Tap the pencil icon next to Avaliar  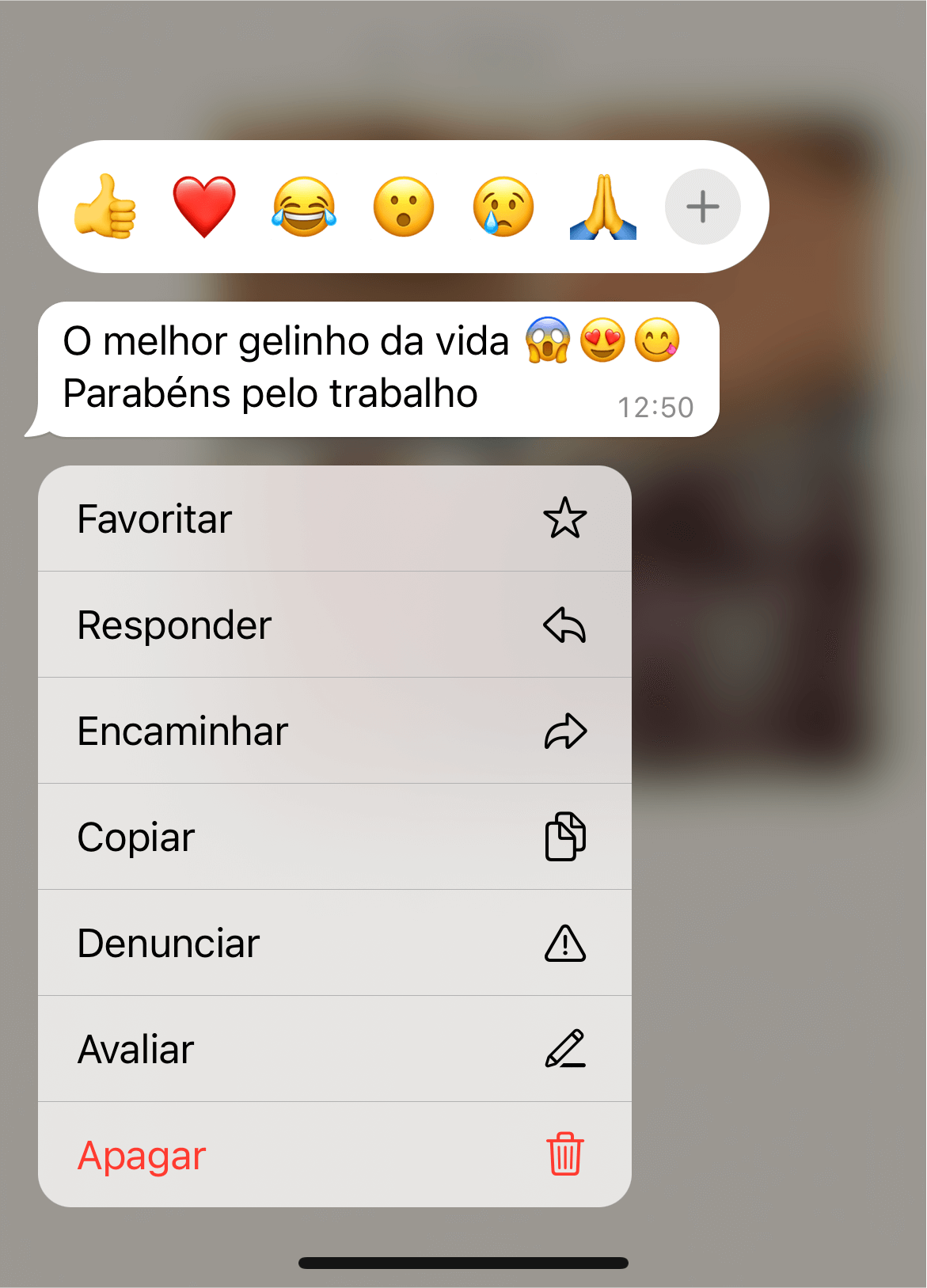[x=565, y=1049]
